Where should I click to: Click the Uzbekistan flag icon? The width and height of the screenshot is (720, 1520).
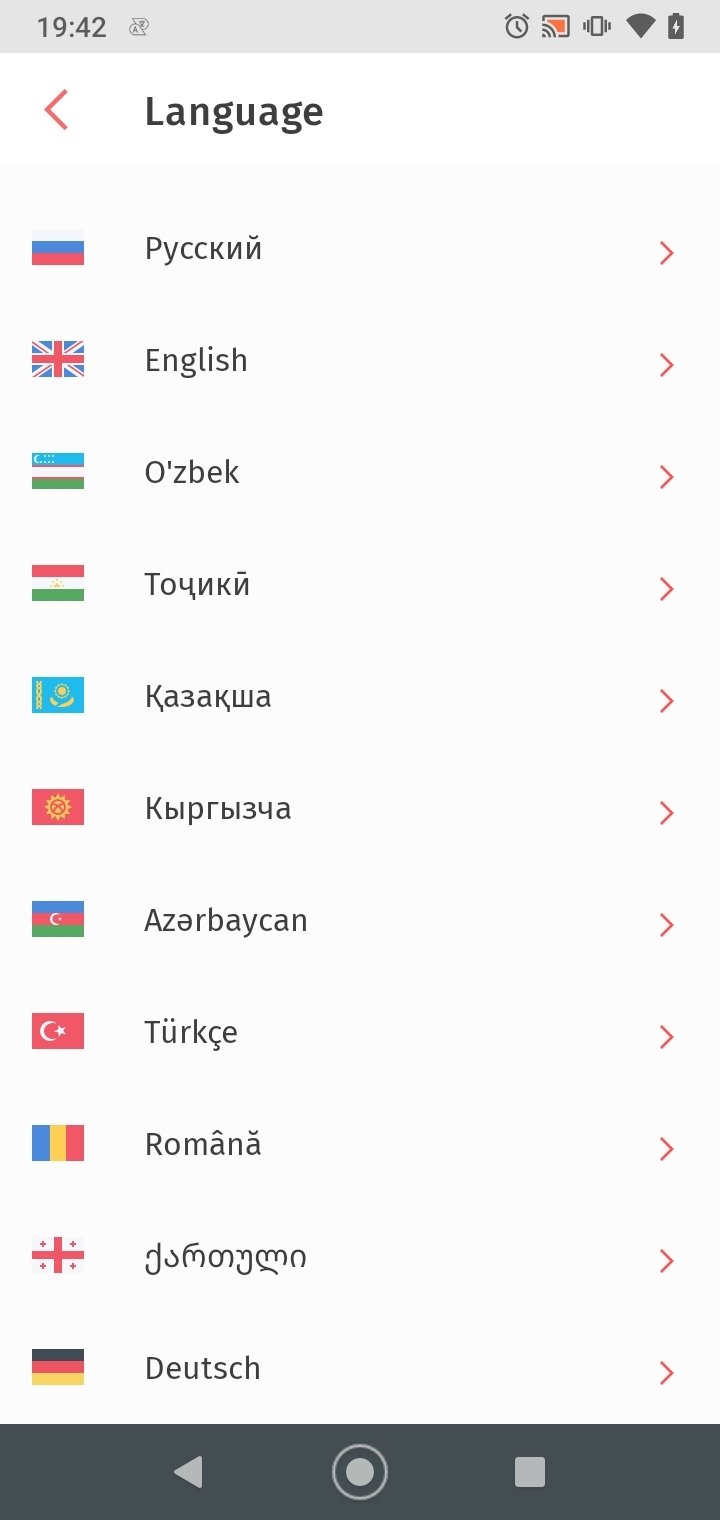tap(58, 472)
